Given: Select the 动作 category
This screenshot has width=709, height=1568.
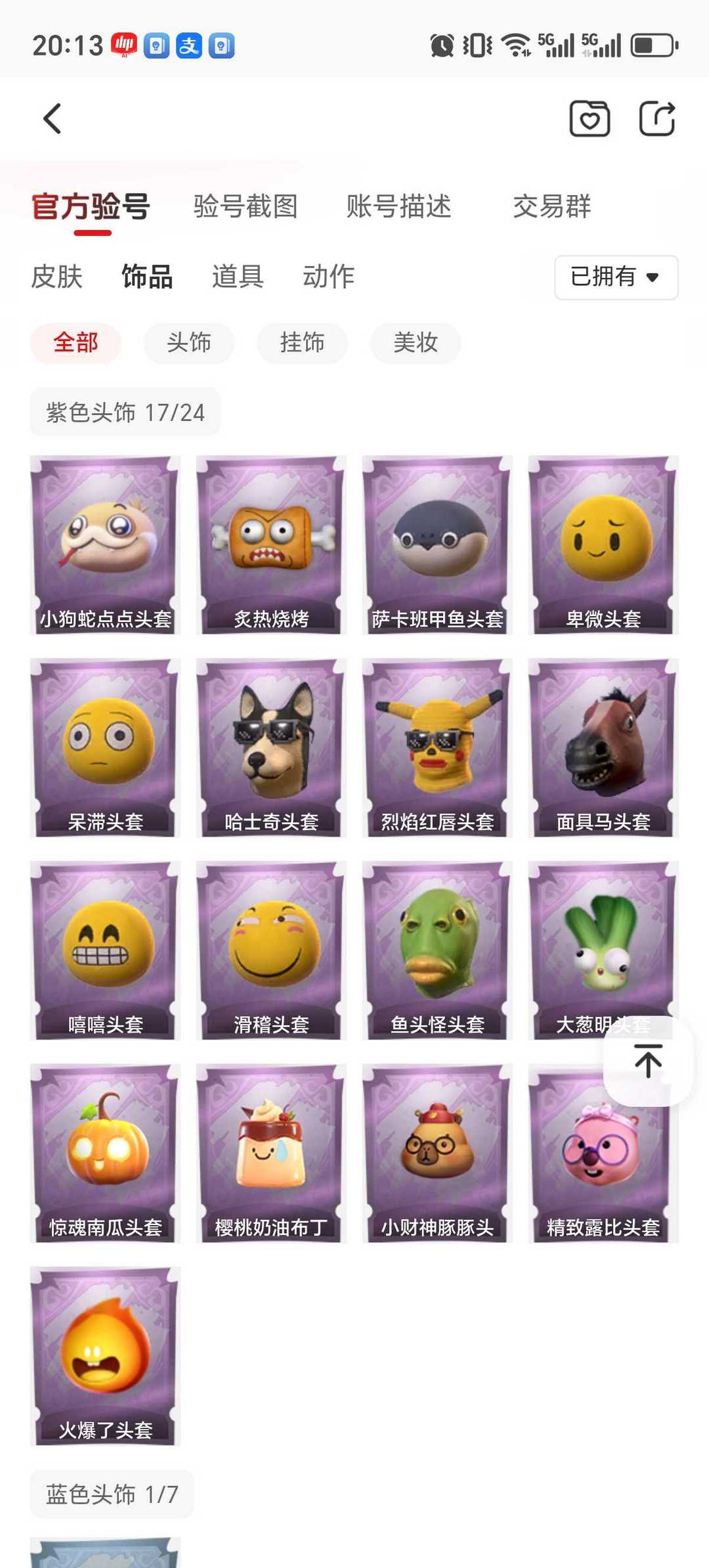Looking at the screenshot, I should [x=328, y=277].
